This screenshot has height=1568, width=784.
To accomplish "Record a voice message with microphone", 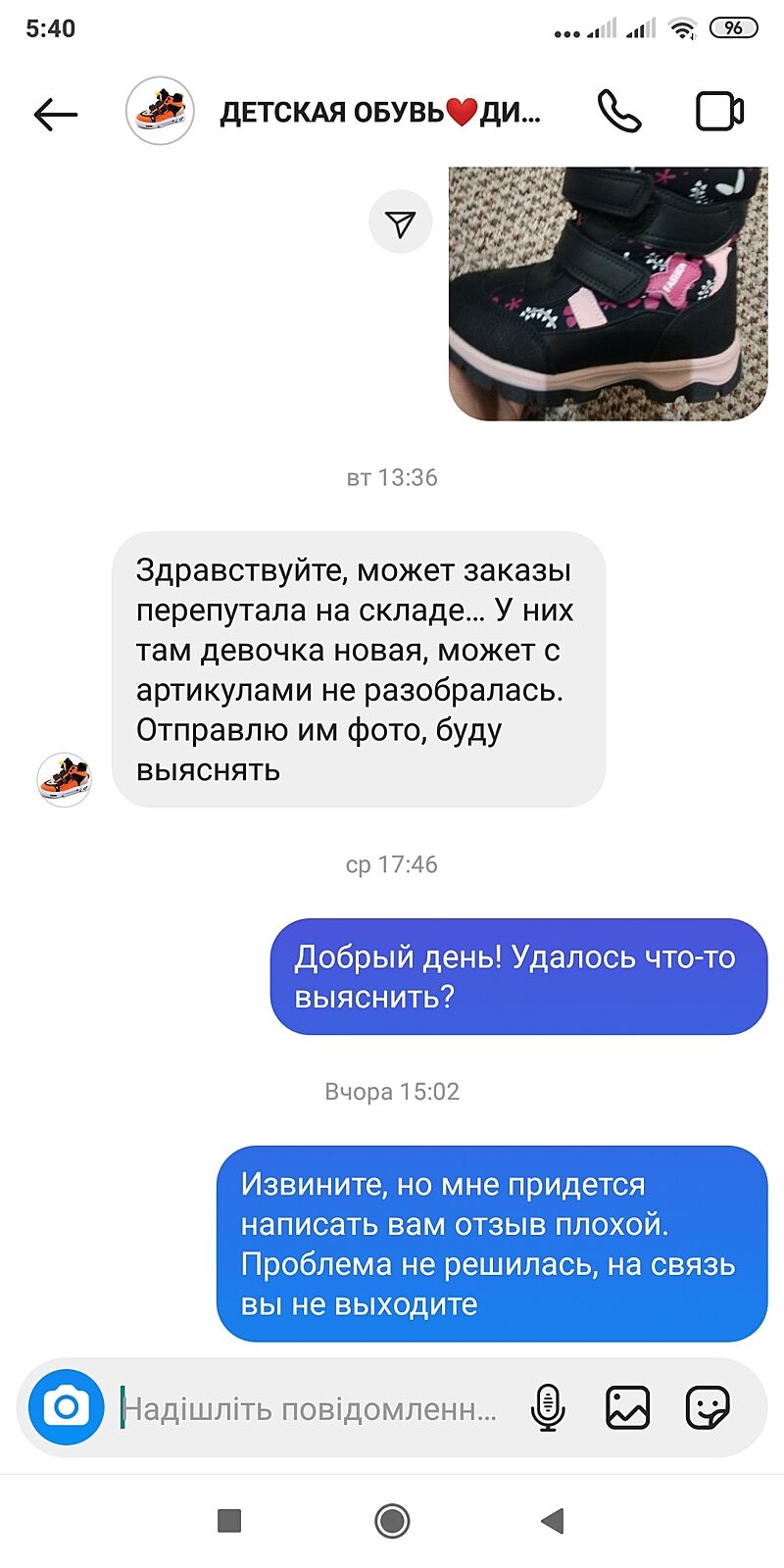I will (548, 1408).
